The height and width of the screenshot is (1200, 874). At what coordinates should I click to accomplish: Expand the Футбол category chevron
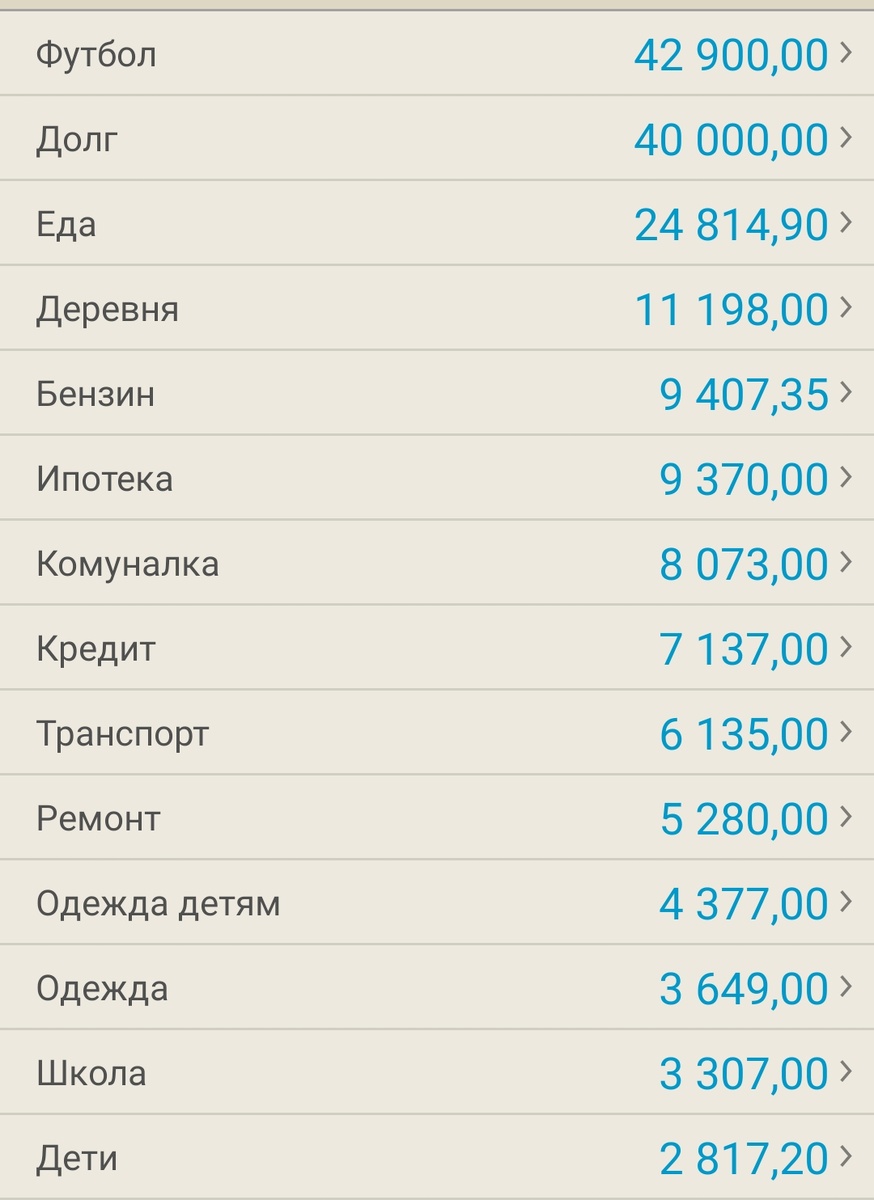point(846,55)
